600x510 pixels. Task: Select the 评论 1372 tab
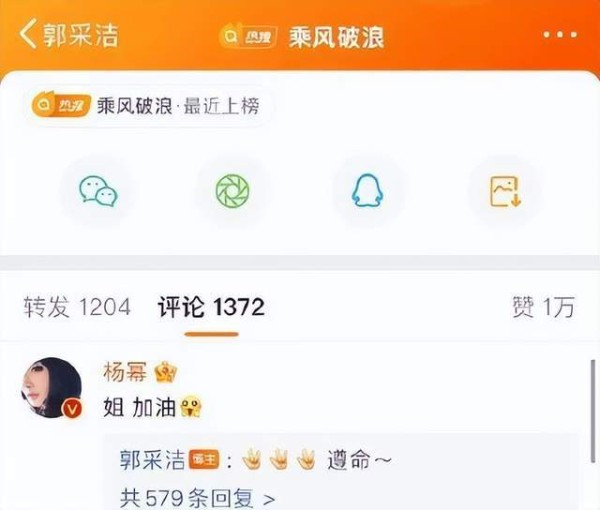tap(210, 308)
